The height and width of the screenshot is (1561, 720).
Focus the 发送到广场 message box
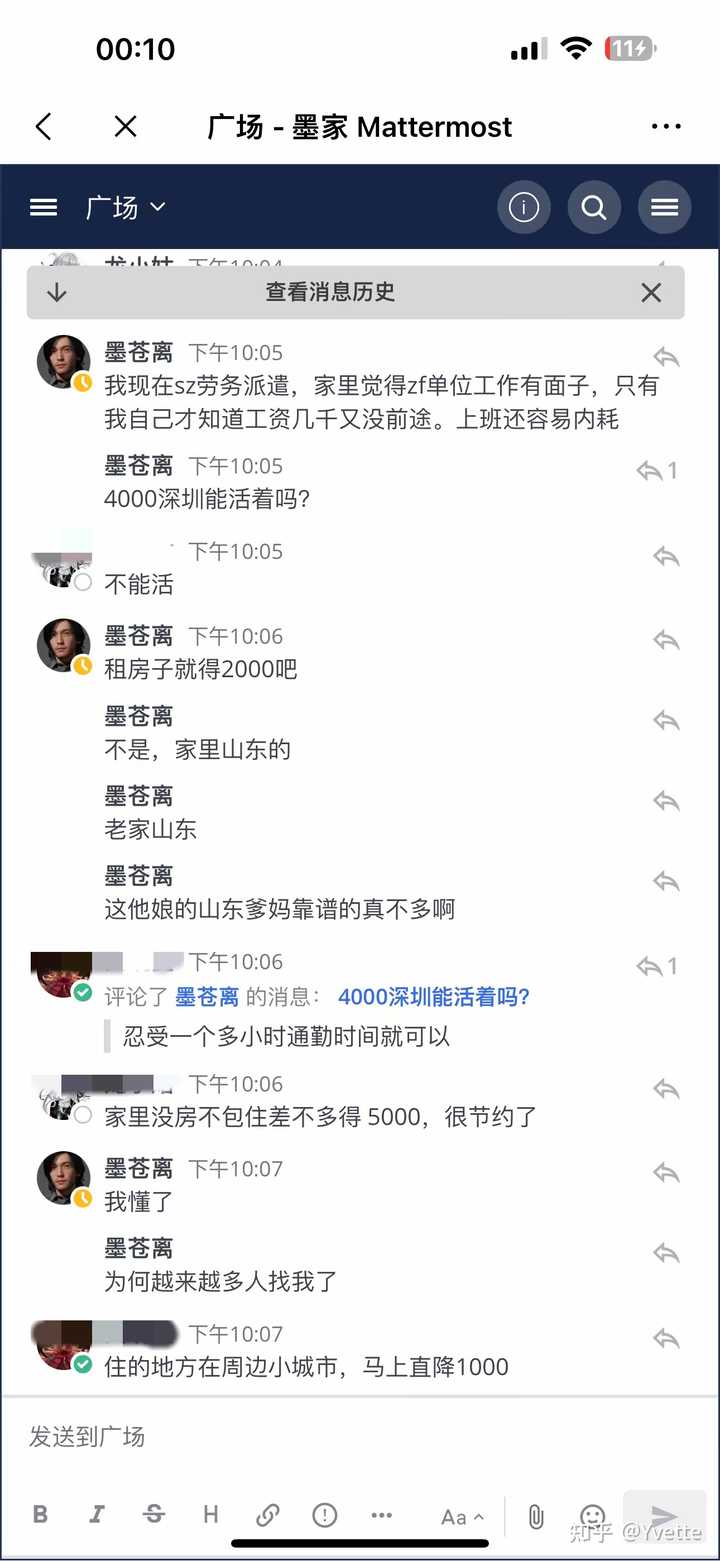[x=360, y=1437]
